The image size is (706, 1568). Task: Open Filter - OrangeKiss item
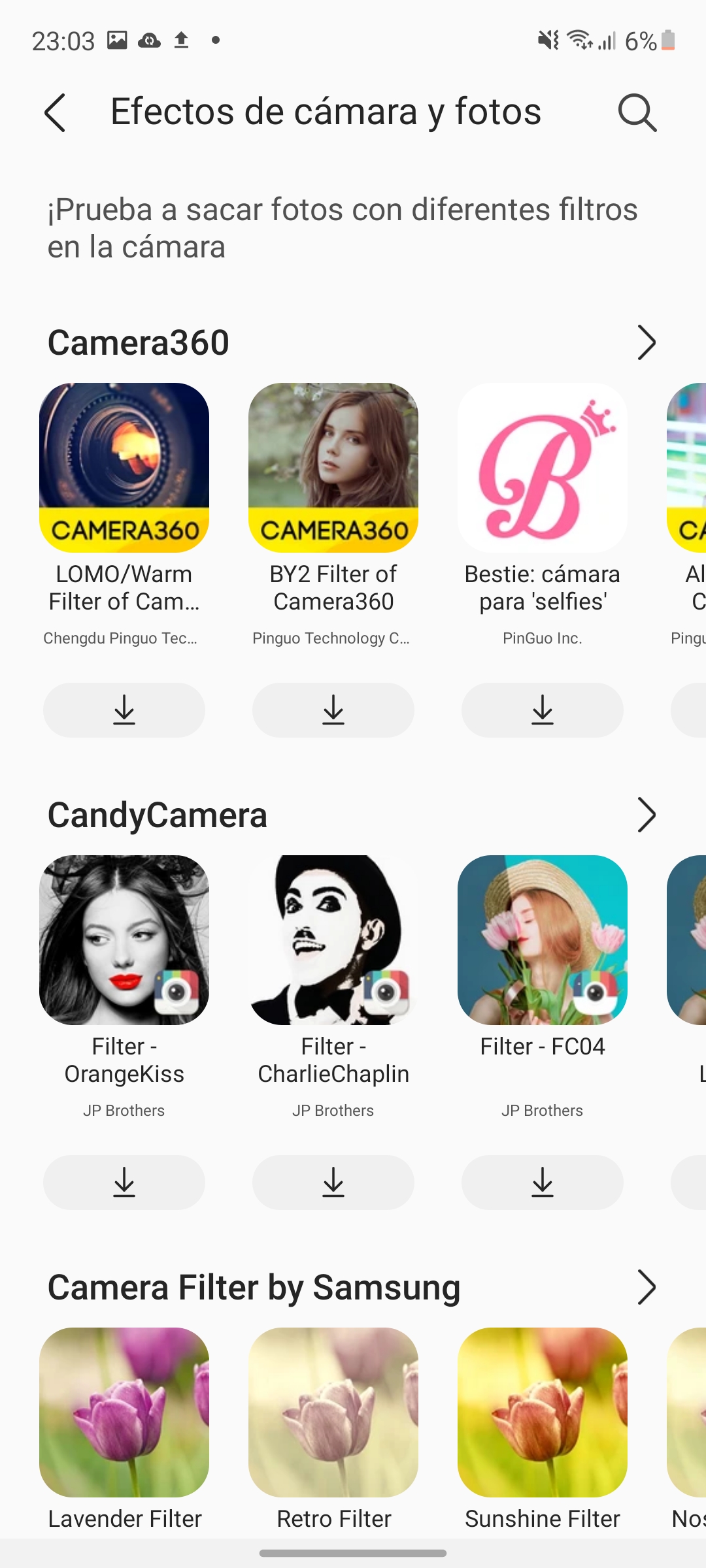click(x=124, y=940)
